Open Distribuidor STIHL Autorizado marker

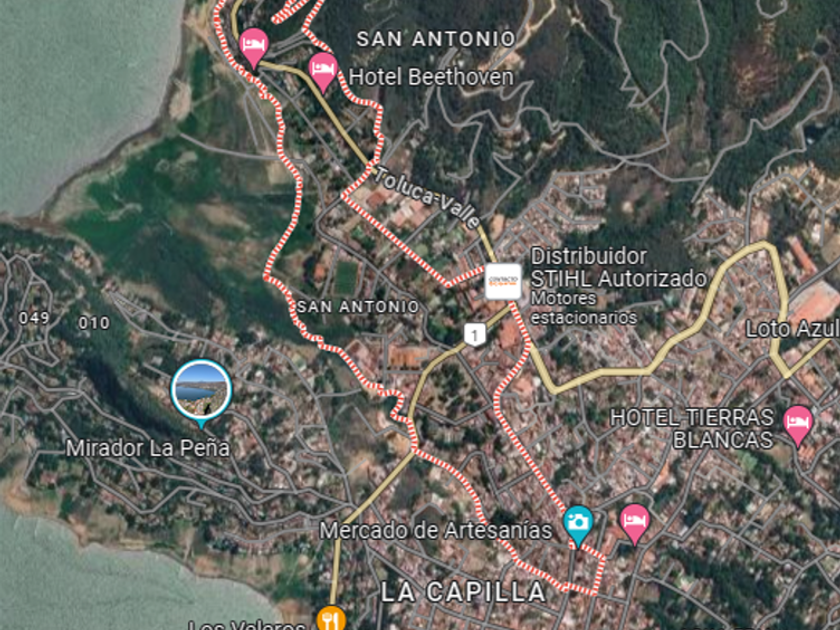(502, 281)
